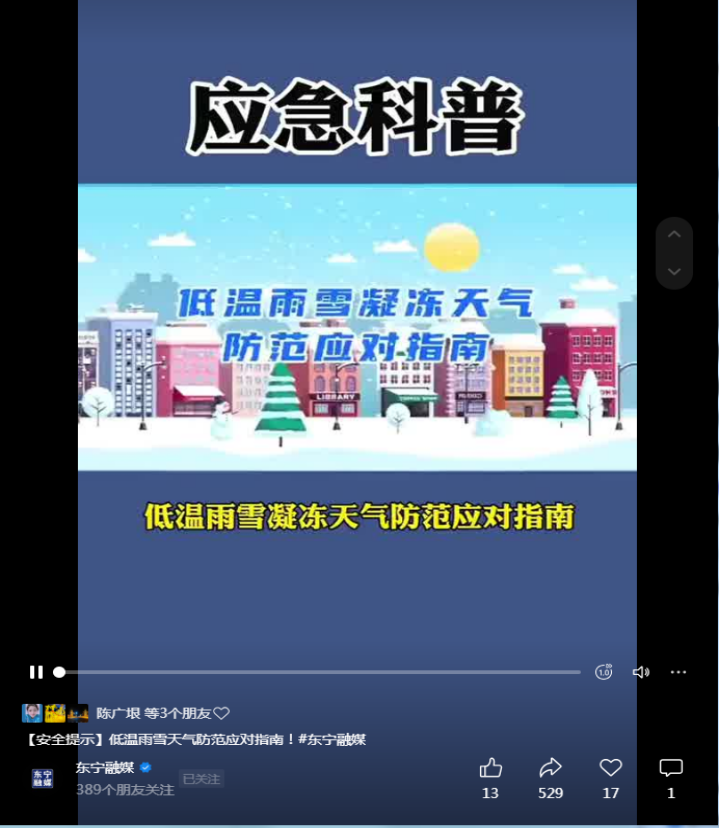Tap the video progress bar
719x829 pixels.
point(320,672)
